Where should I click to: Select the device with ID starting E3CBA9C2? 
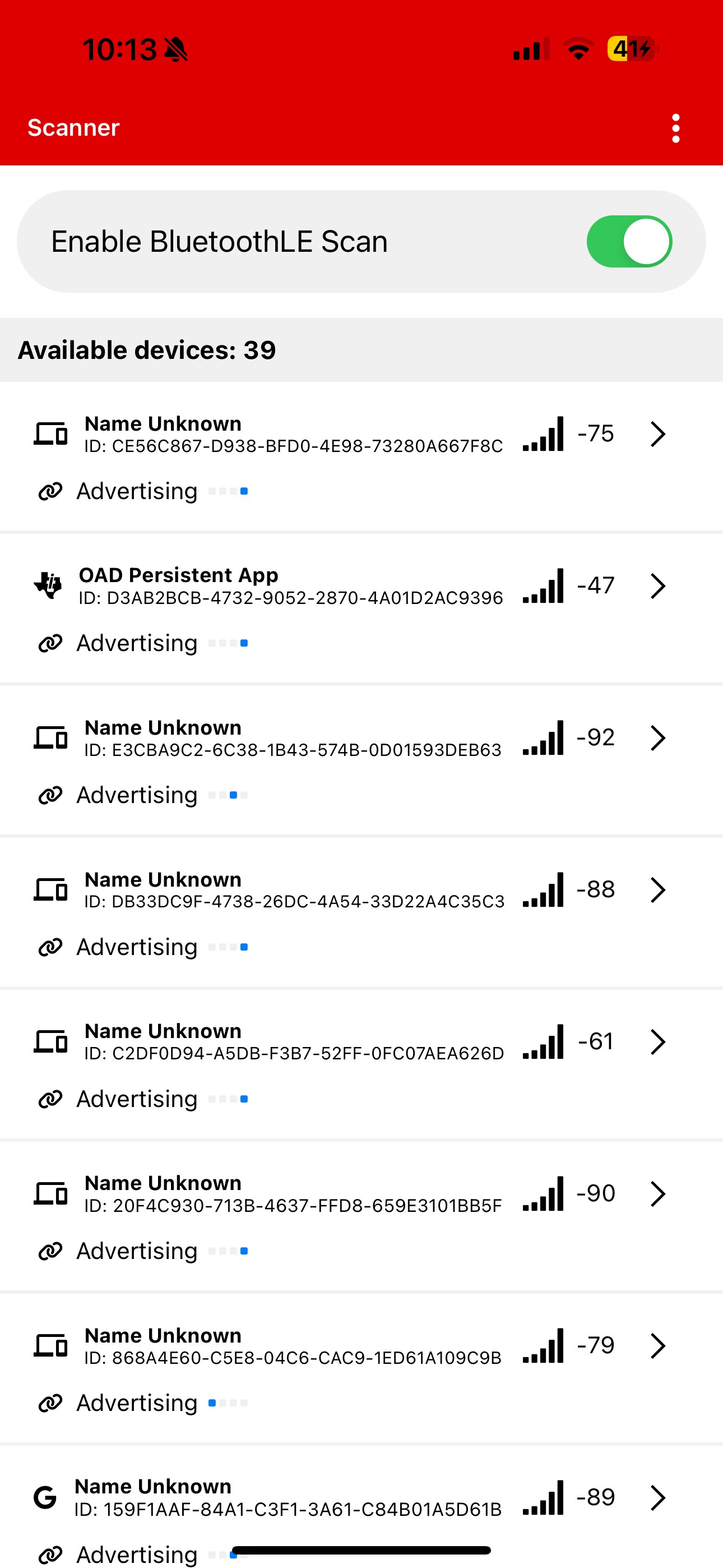click(361, 761)
